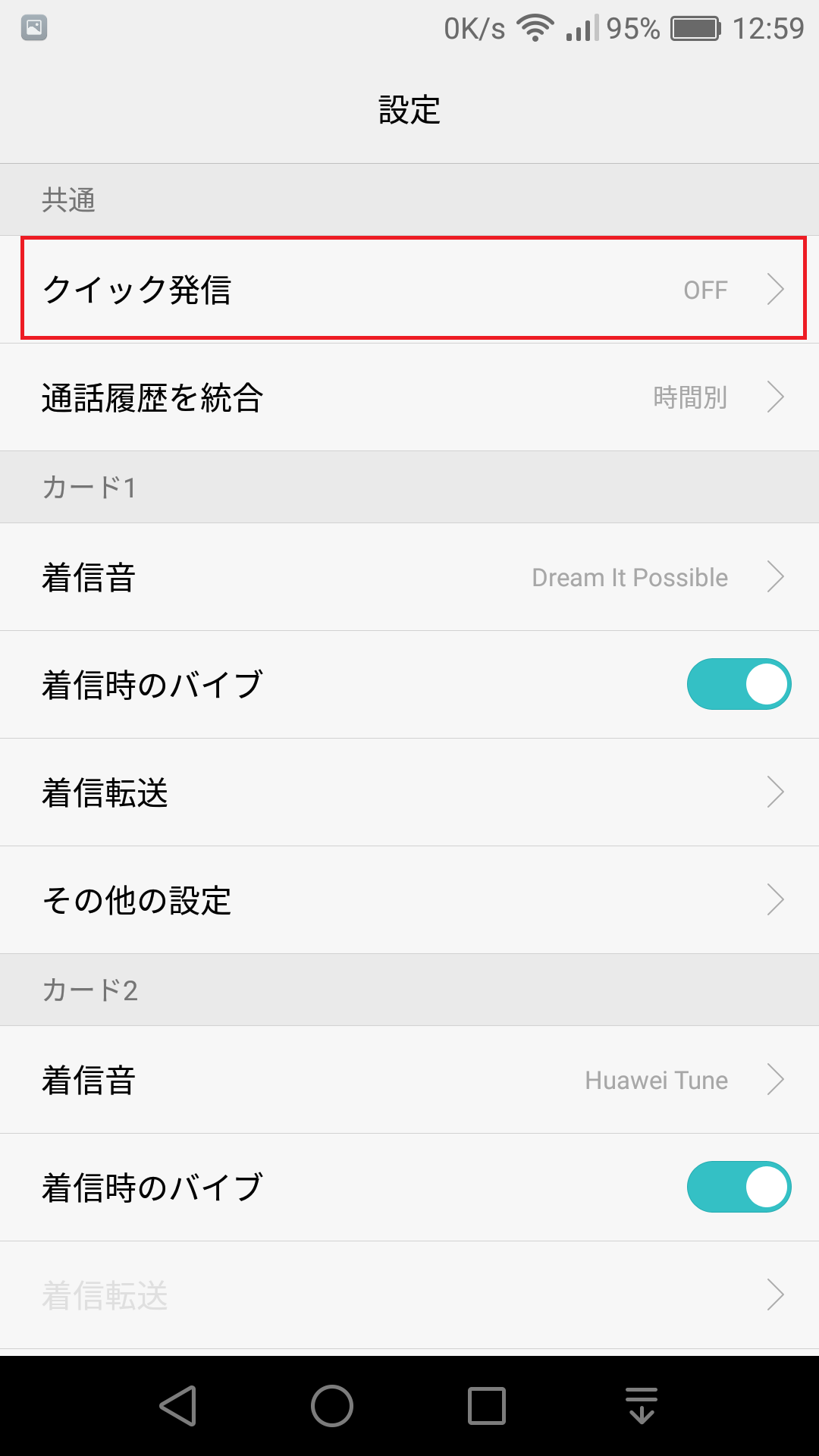Go back with navigation bar back button

tap(179, 1406)
